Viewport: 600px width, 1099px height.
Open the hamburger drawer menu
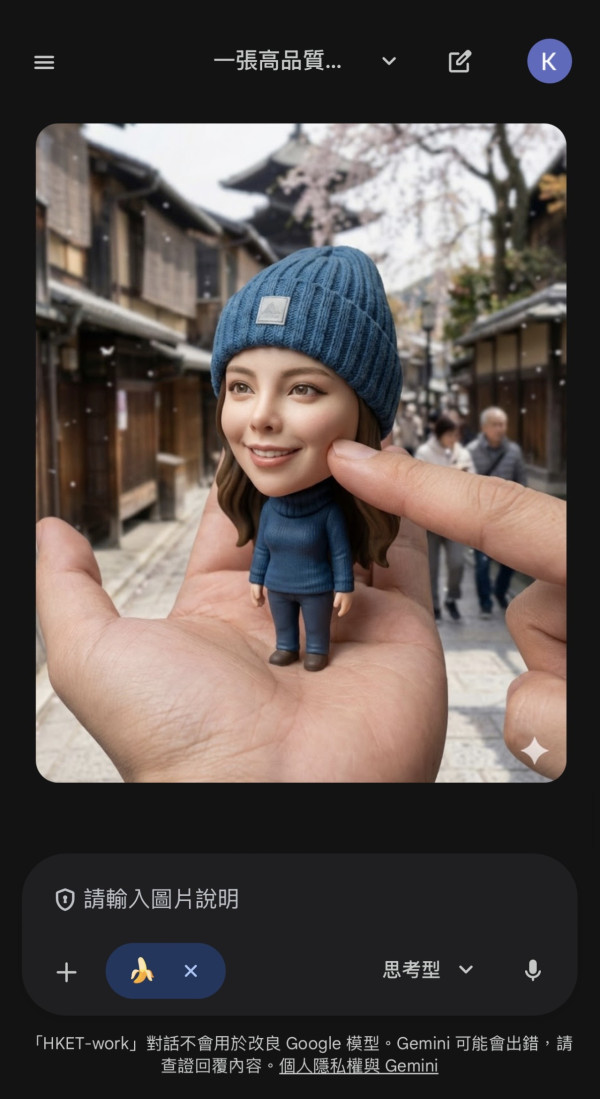click(44, 62)
